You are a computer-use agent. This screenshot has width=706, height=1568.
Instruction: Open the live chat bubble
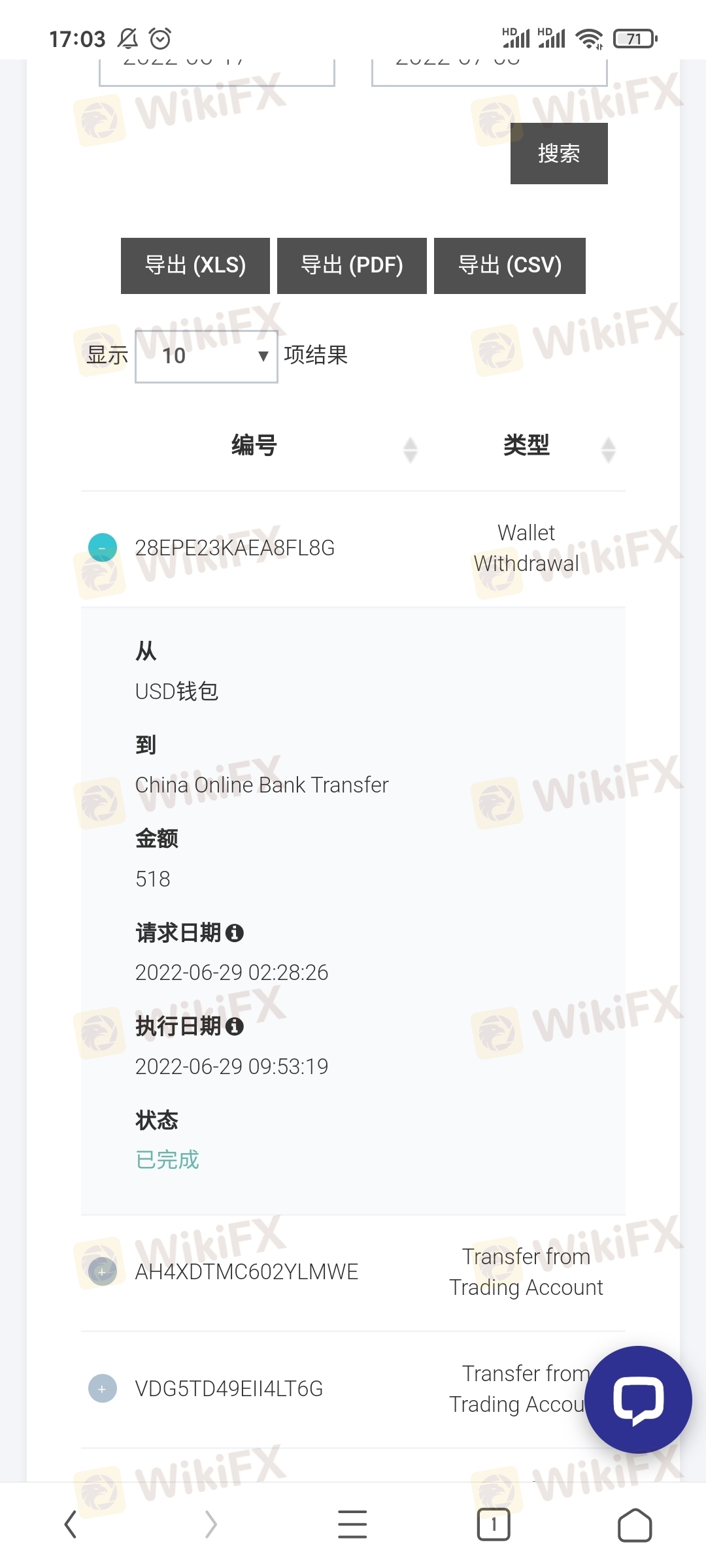(x=638, y=1400)
